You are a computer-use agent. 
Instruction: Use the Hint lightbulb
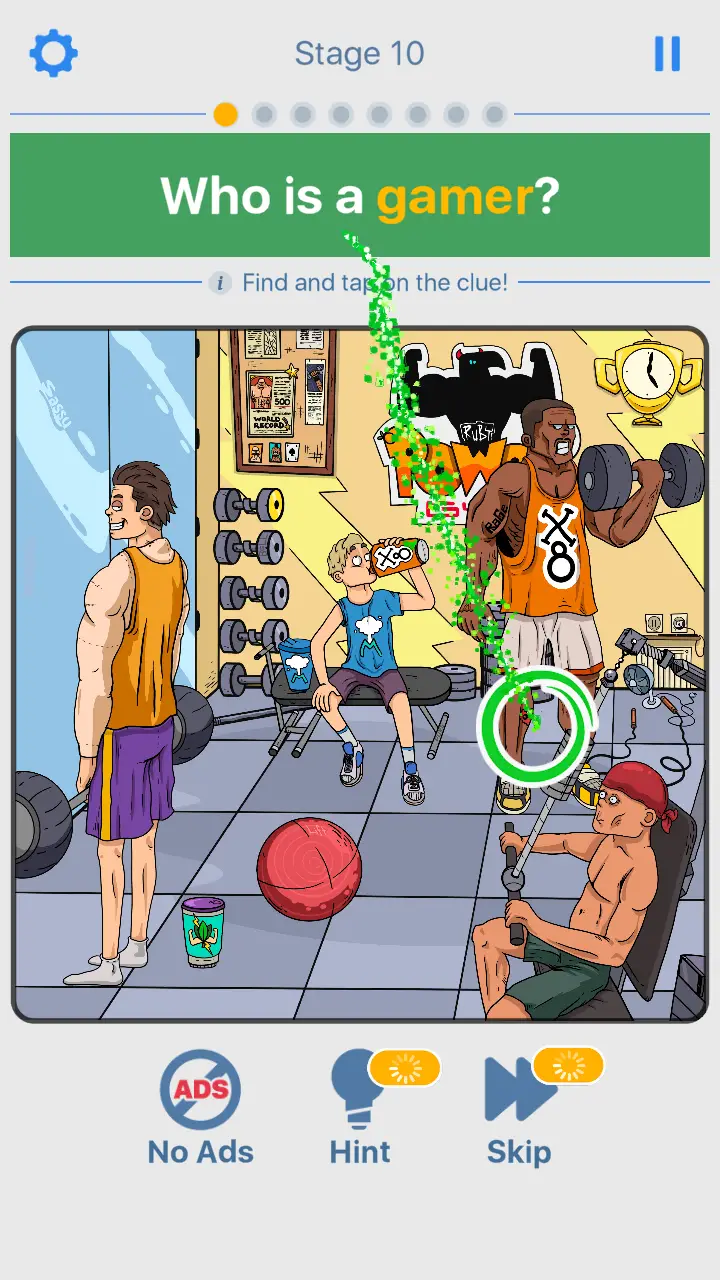(x=361, y=1107)
